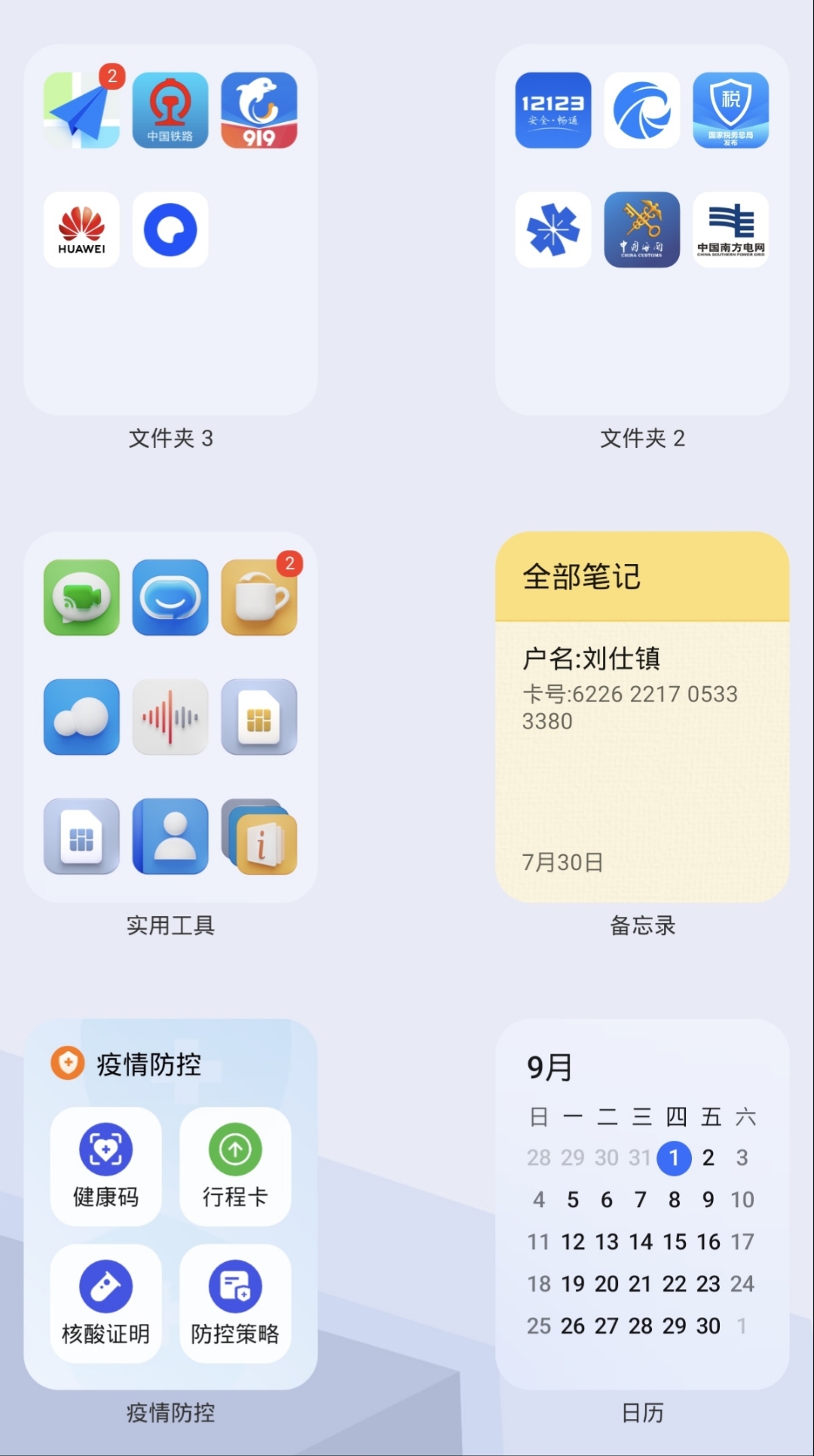The image size is (814, 1456).
Task: Open the blue cloud app
Action: point(81,717)
